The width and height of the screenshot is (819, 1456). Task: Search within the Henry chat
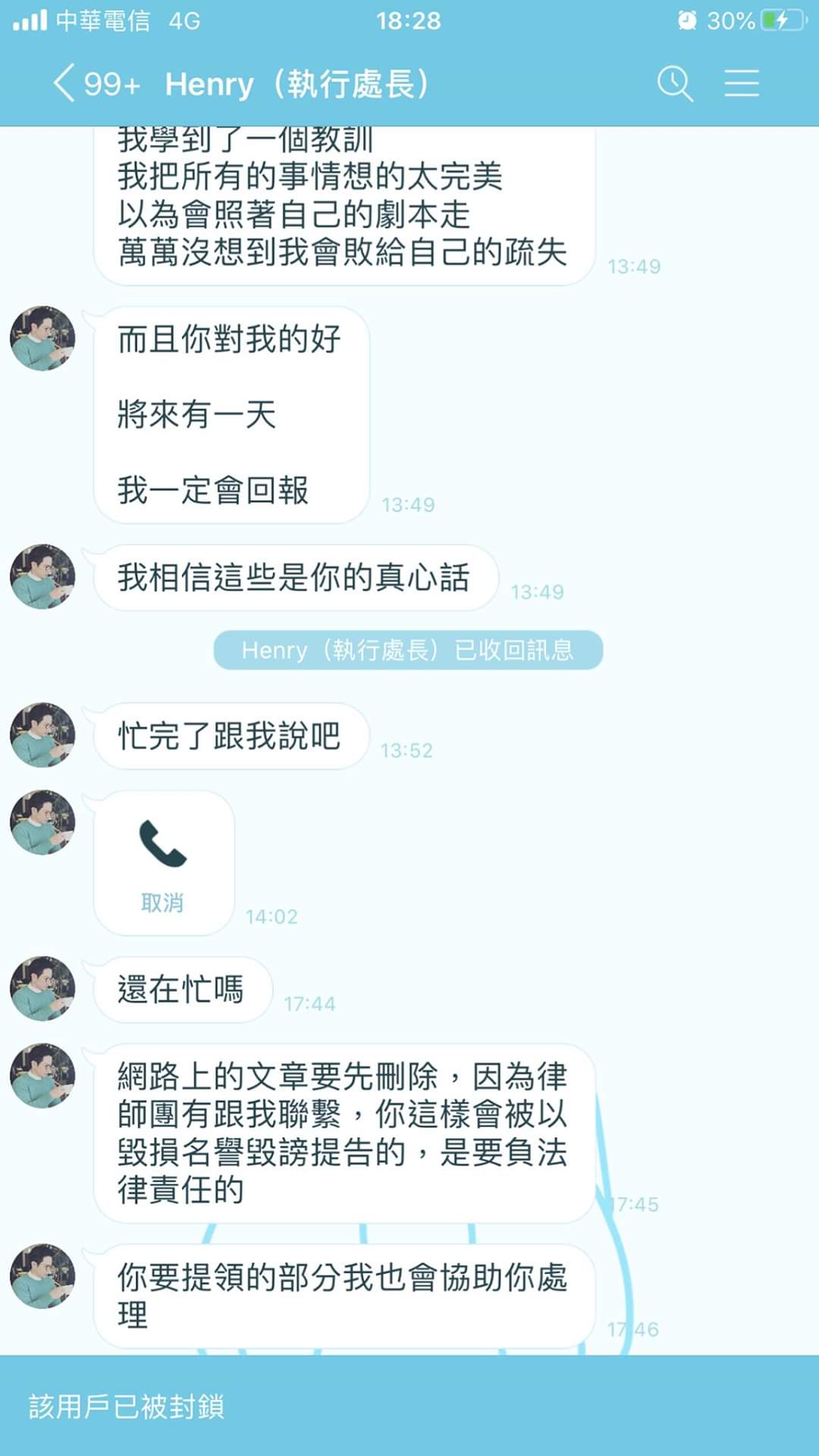coord(674,83)
